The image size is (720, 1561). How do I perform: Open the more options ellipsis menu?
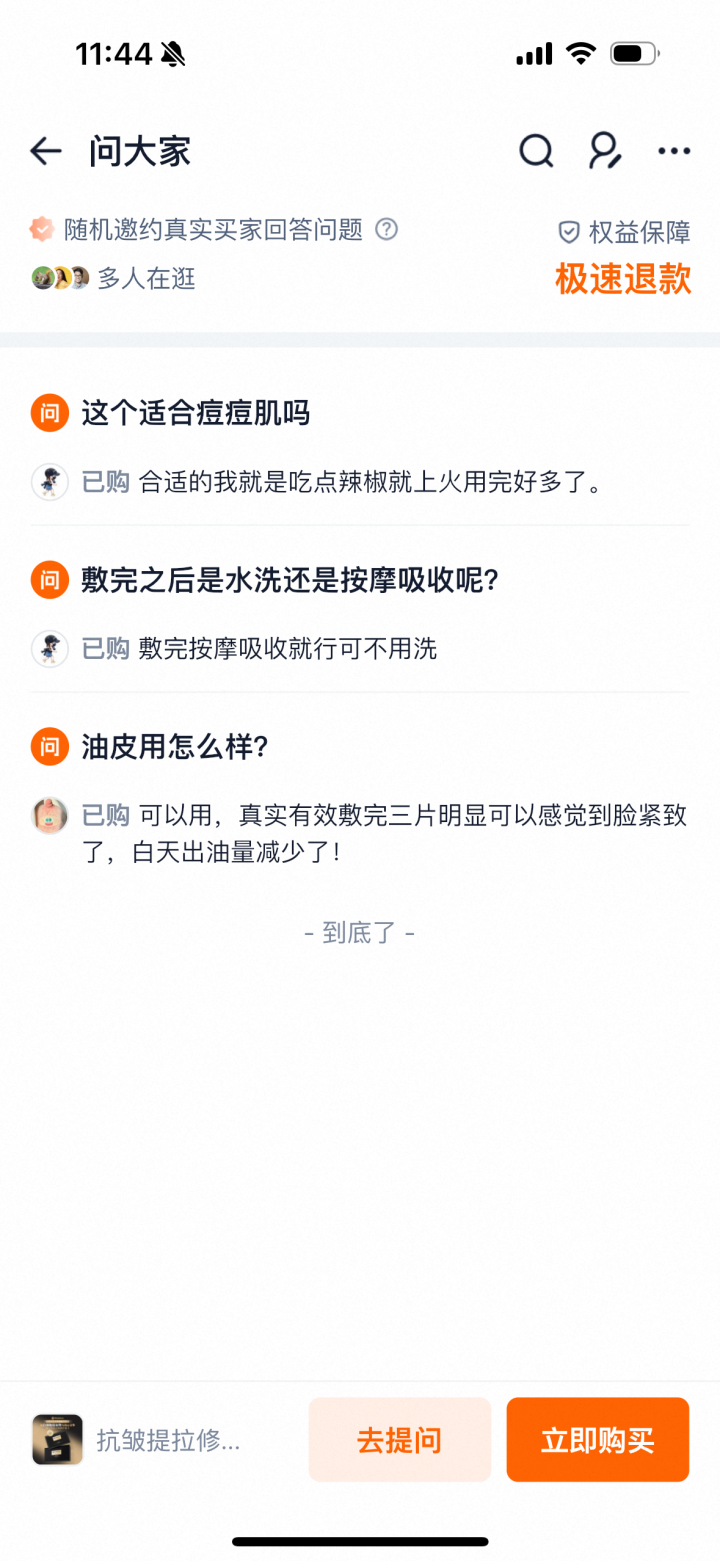pyautogui.click(x=674, y=150)
